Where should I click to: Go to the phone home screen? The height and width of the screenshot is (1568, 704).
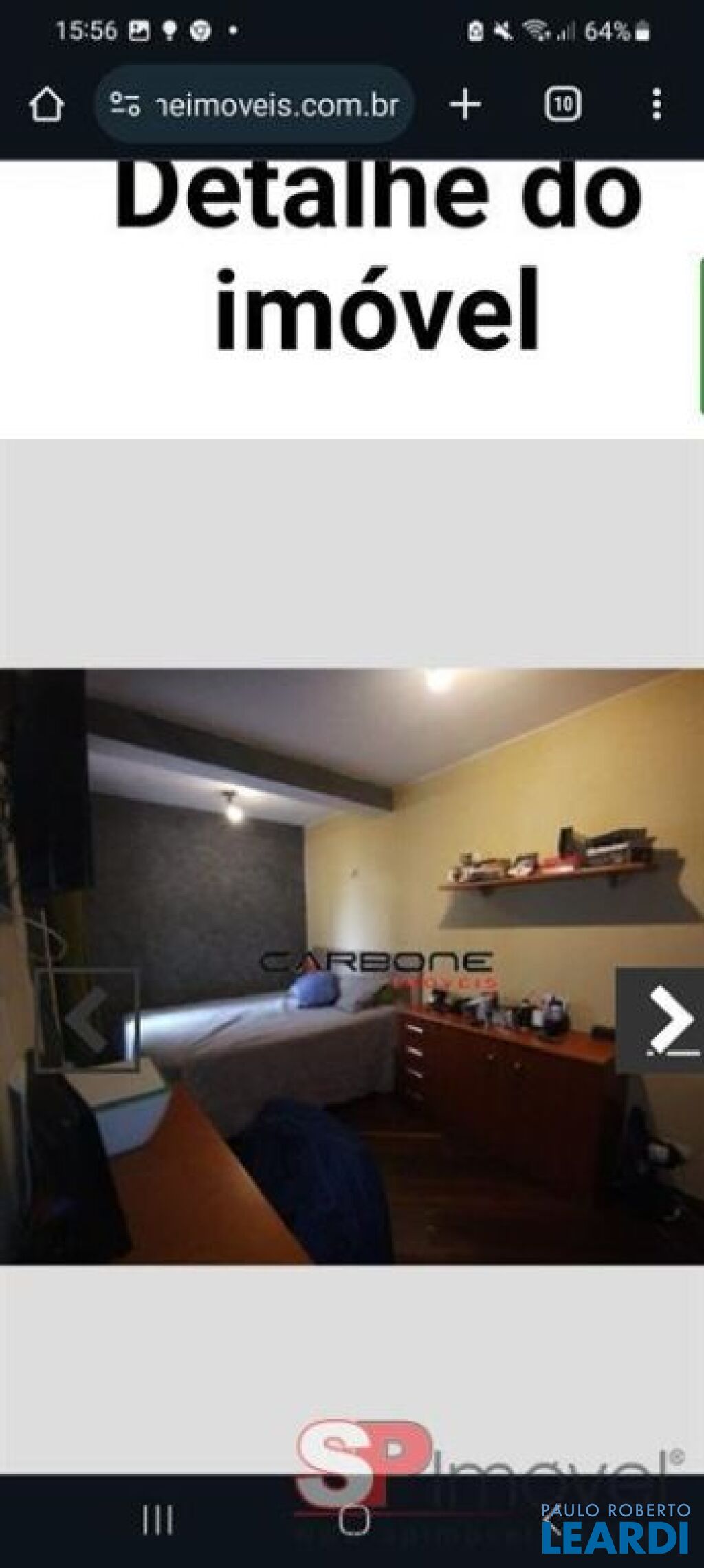(355, 1518)
